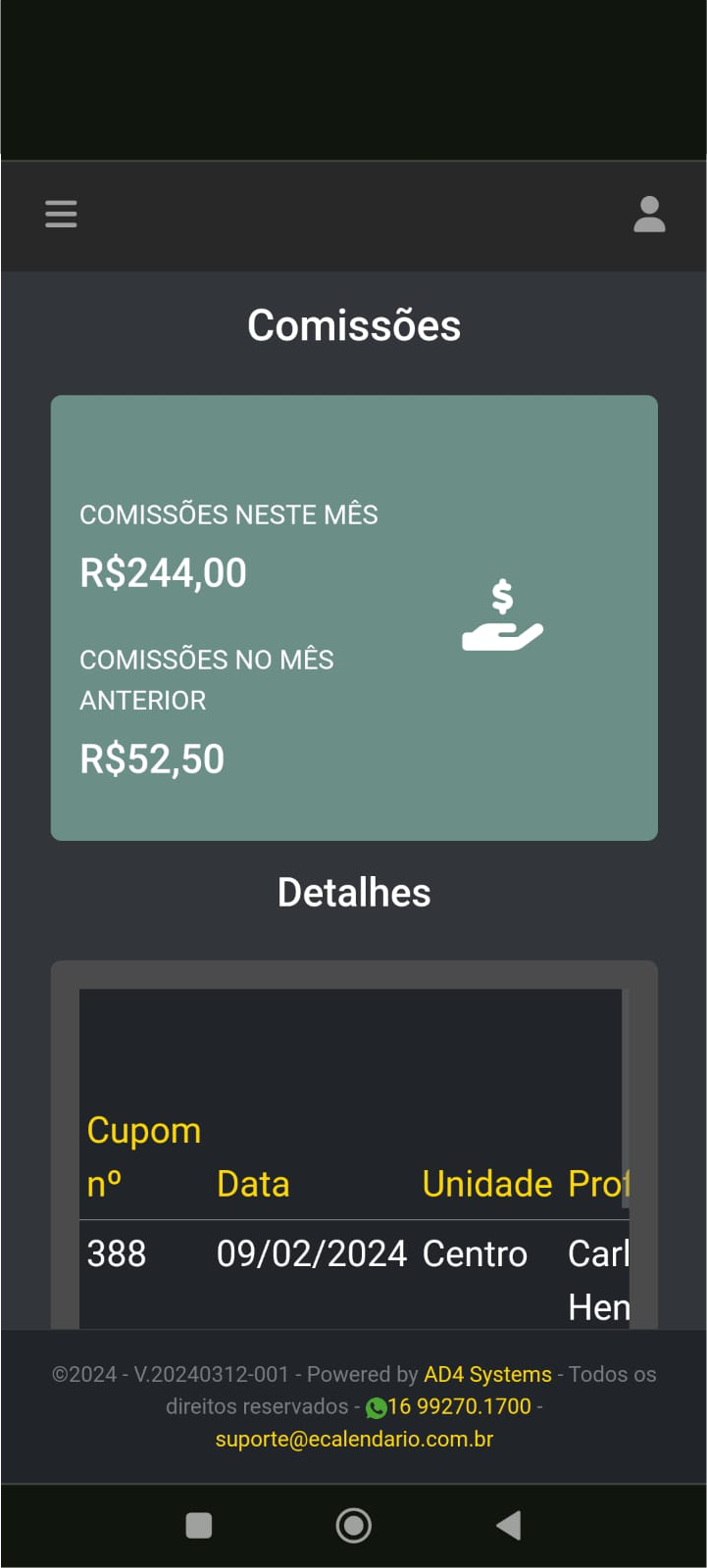The height and width of the screenshot is (1568, 707).
Task: Open the AD4 Systems link
Action: coord(487,1375)
